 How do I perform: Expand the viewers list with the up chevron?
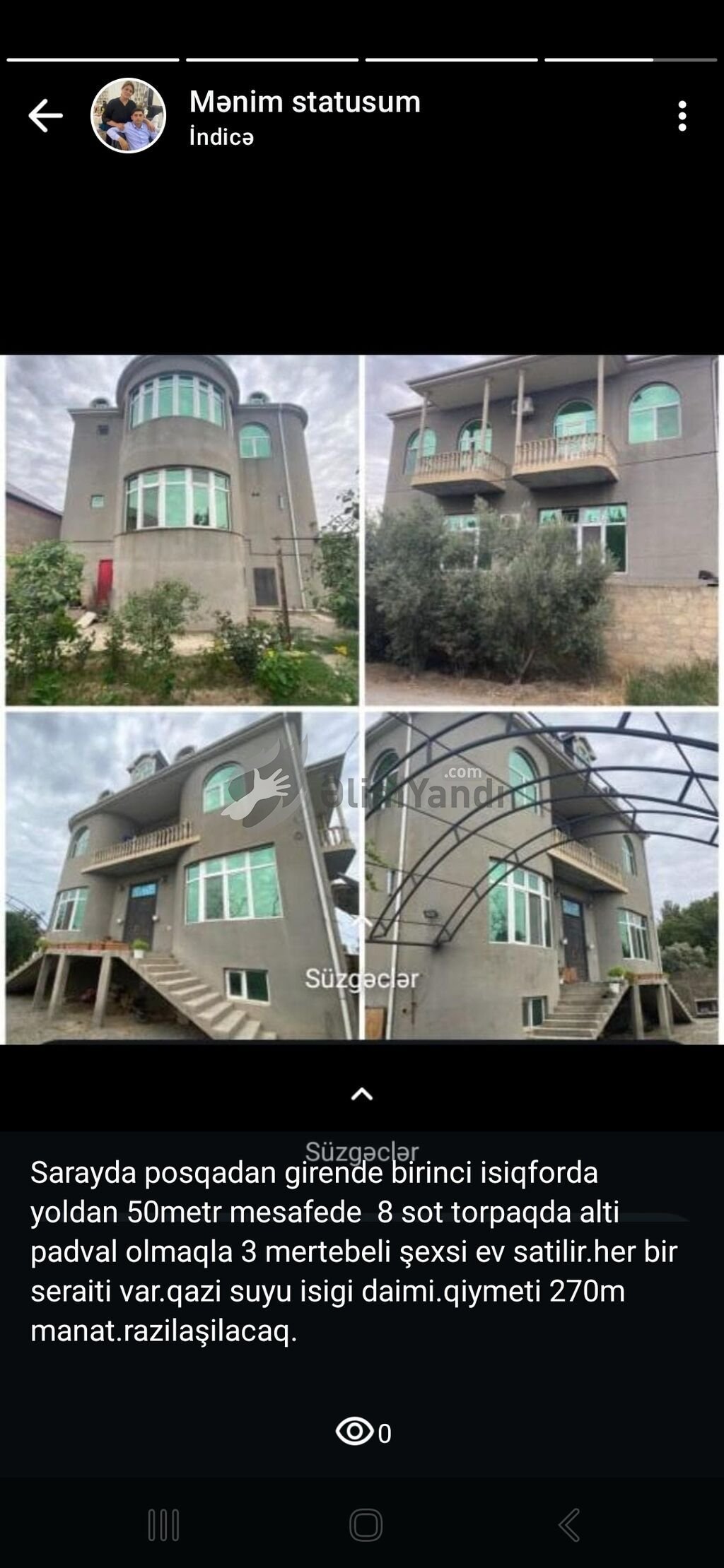pyautogui.click(x=362, y=1095)
